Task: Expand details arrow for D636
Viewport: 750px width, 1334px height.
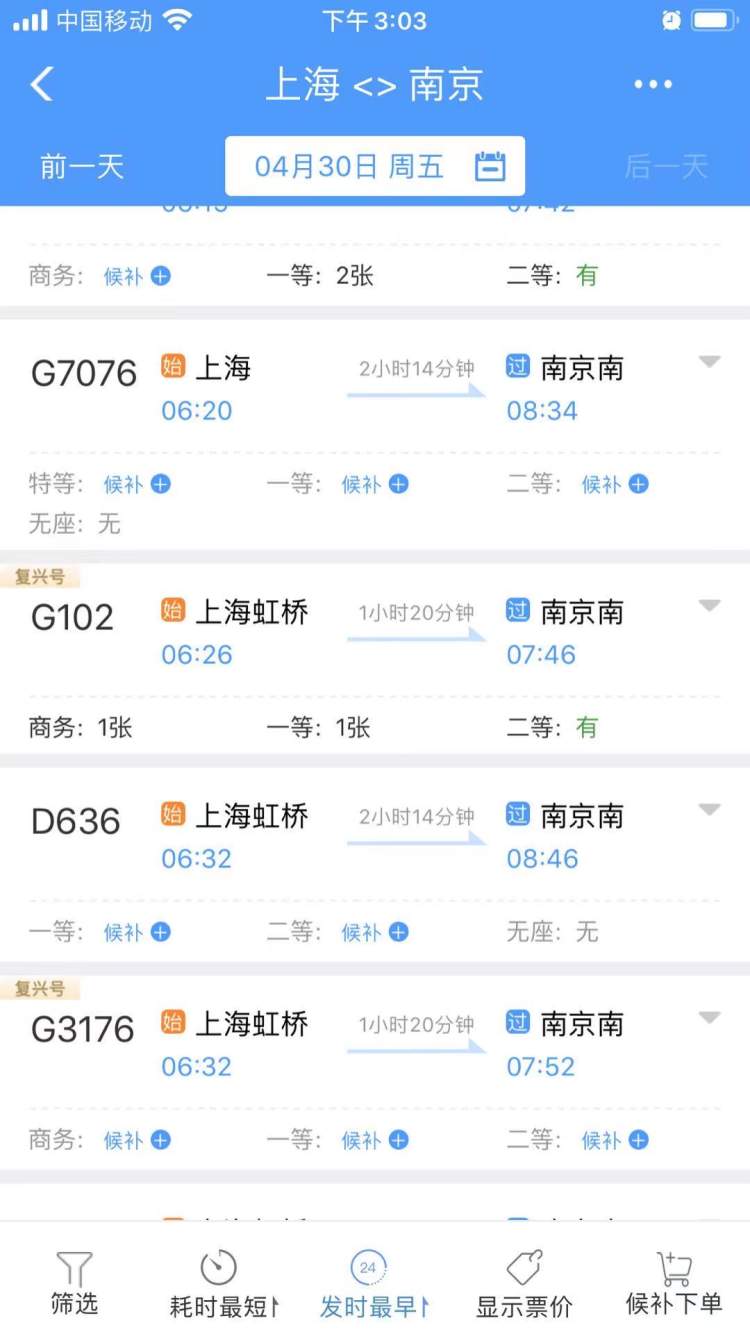Action: click(709, 810)
